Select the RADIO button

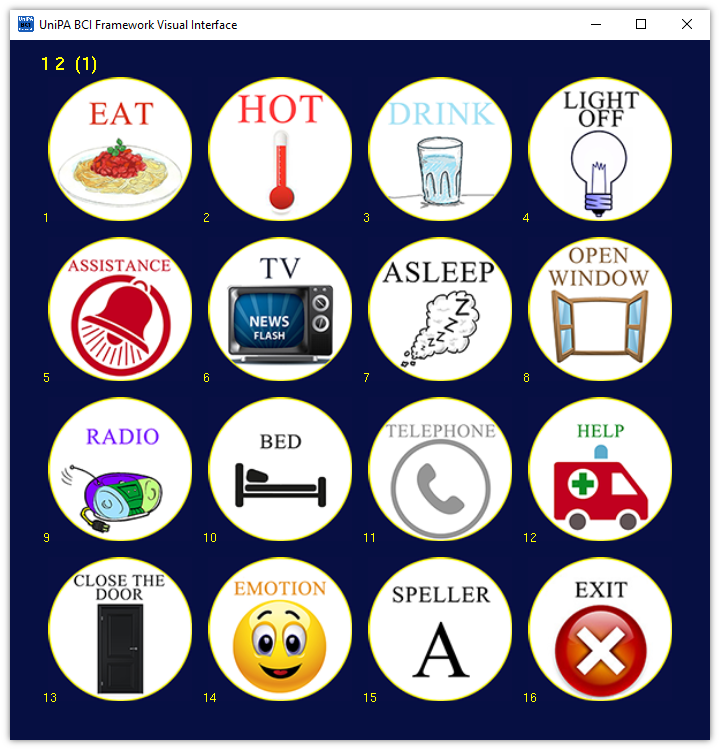click(120, 470)
